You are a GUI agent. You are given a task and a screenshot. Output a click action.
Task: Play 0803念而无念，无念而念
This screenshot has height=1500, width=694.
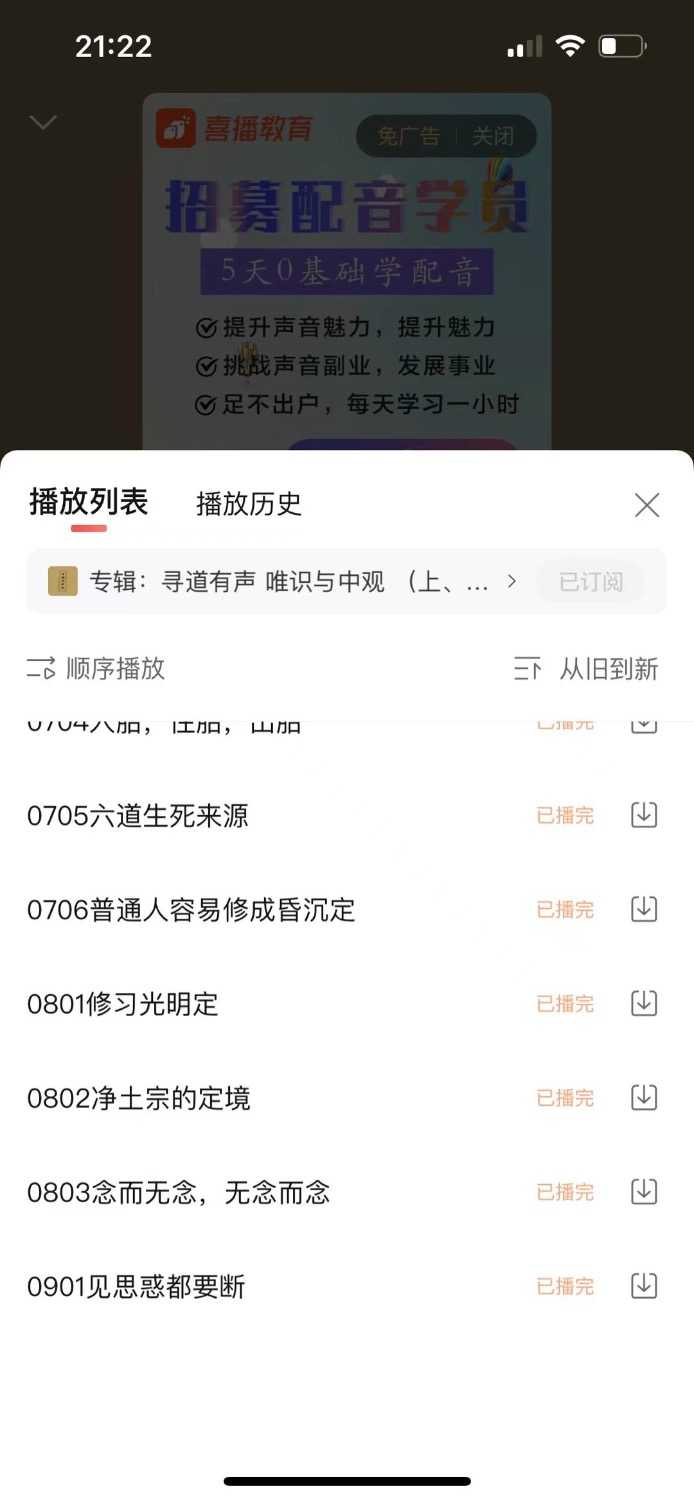click(x=178, y=1192)
